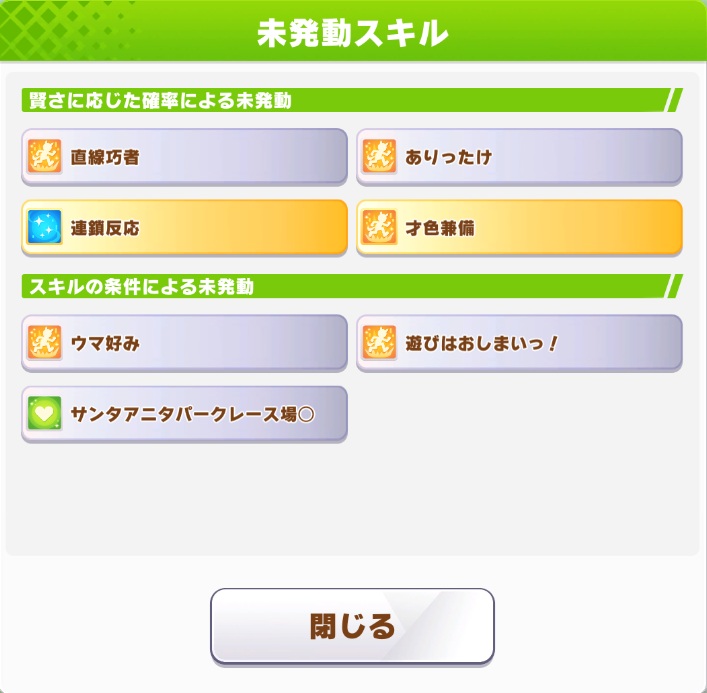Tap the 連鎖反応 gold skill
Image resolution: width=707 pixels, height=693 pixels.
[x=184, y=227]
